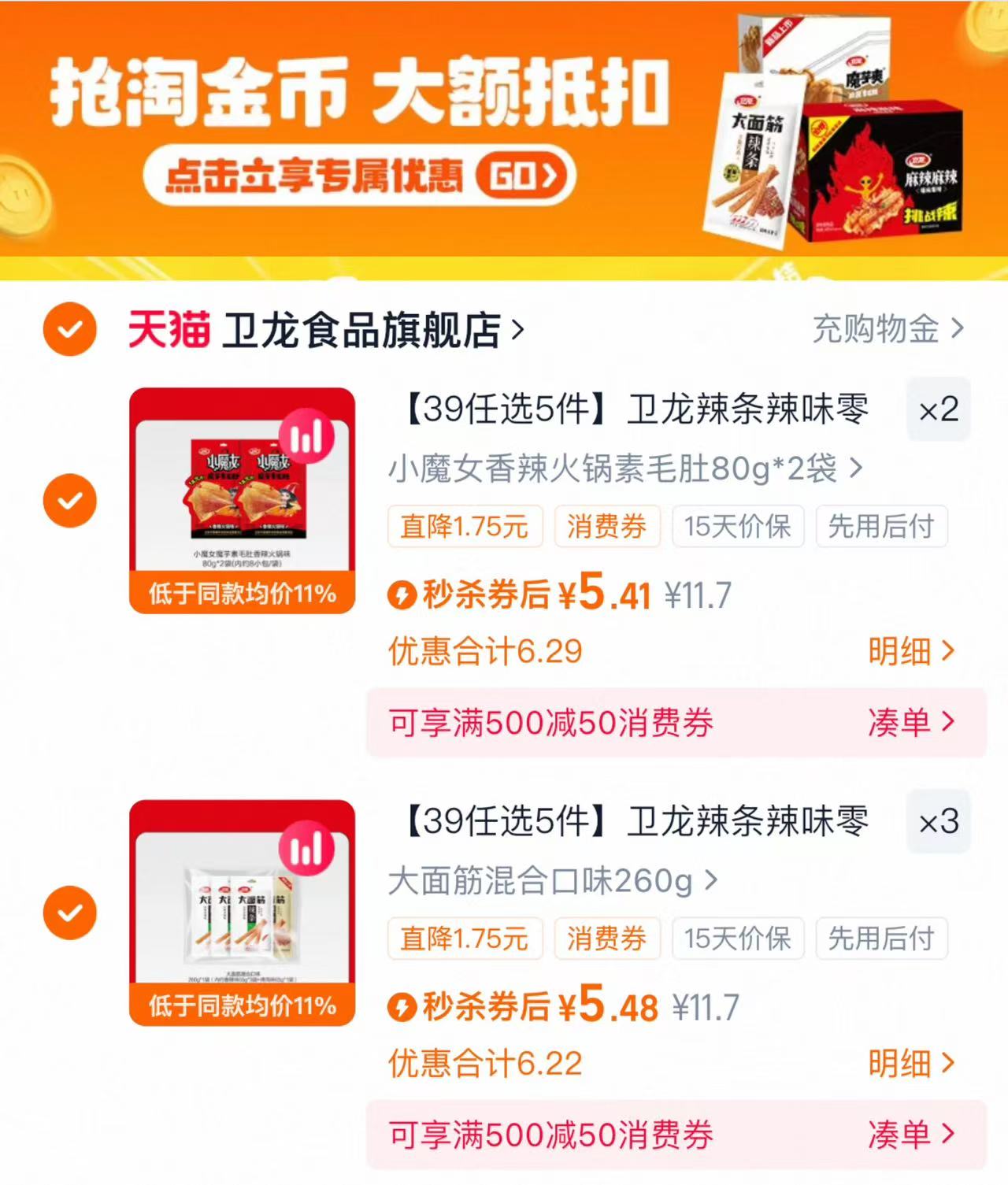
Task: Click the lightning flash icon beside ¥5.41 price
Action: click(x=402, y=596)
